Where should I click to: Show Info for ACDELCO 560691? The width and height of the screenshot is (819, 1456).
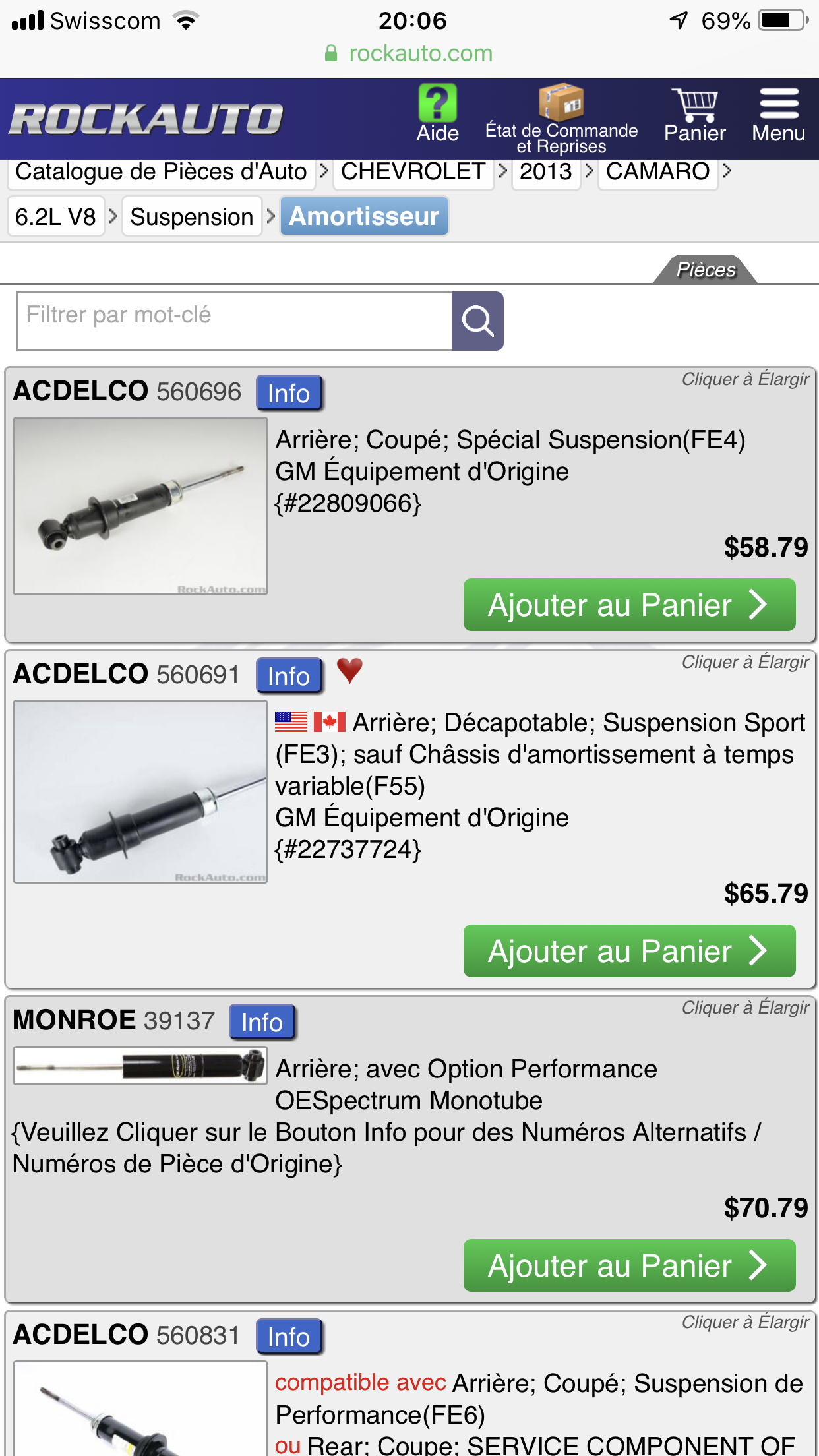(289, 677)
